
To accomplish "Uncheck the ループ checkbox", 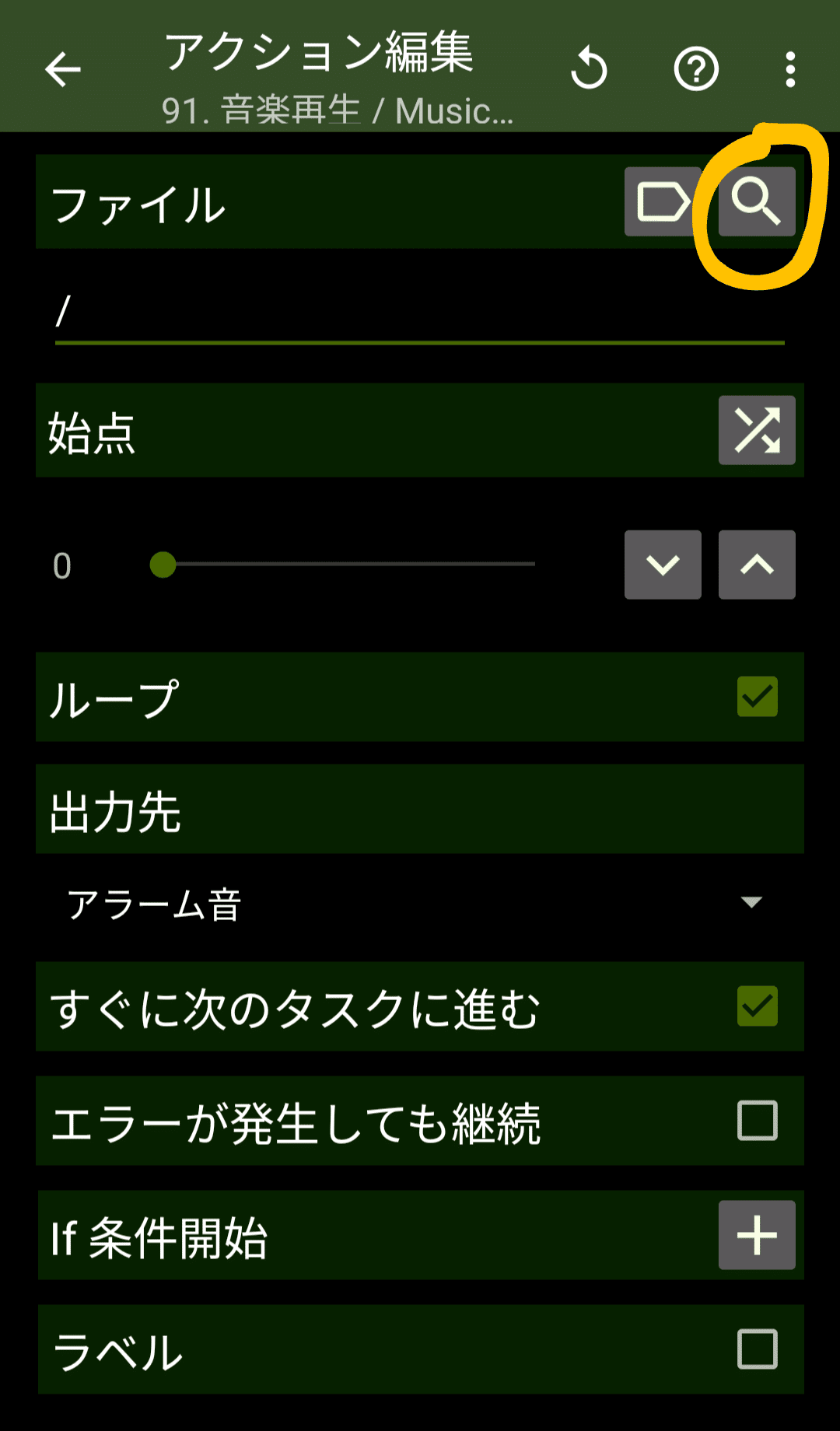I will pos(757,697).
